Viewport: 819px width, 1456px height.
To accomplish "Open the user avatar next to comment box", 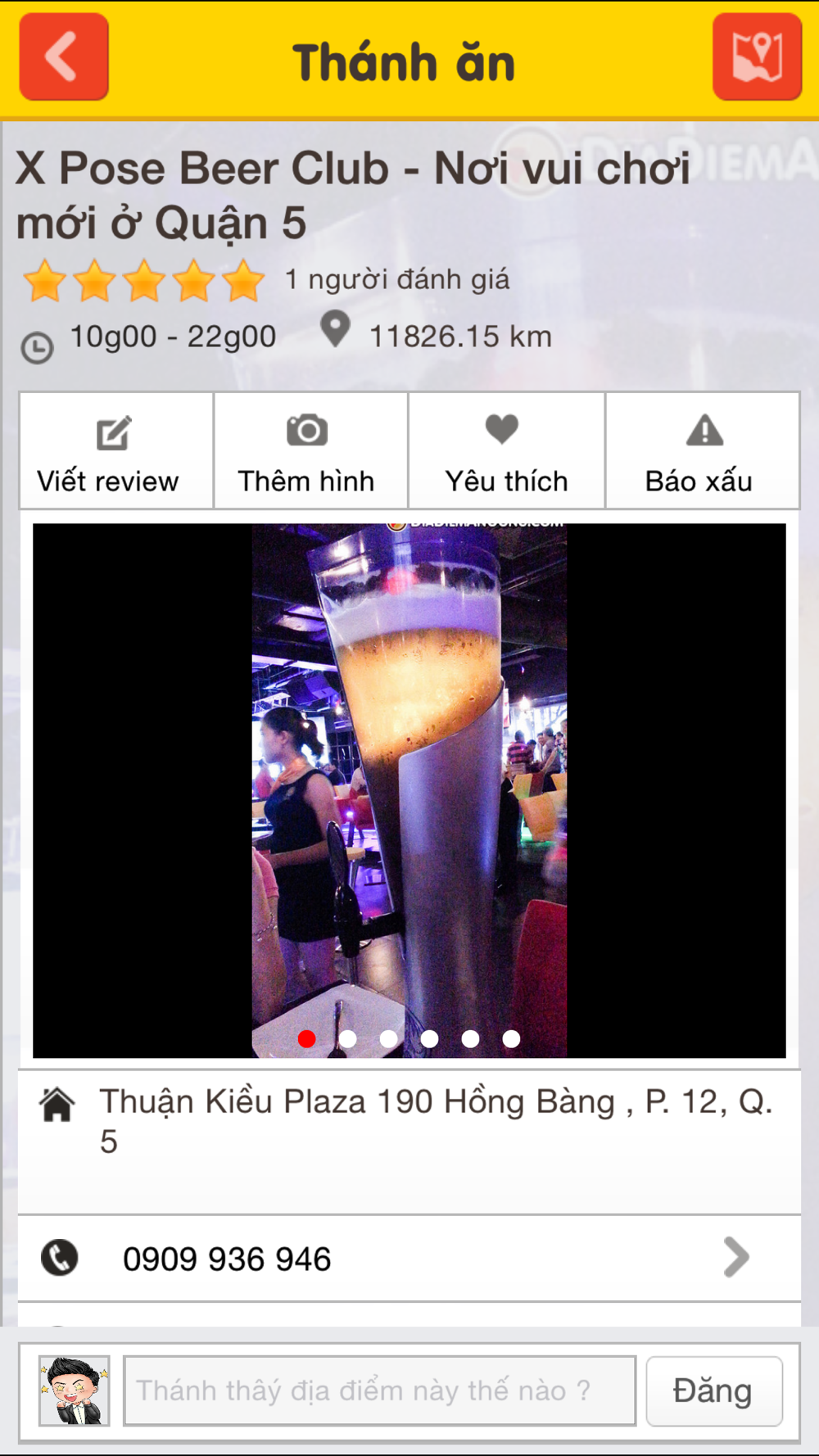I will coord(75,1390).
